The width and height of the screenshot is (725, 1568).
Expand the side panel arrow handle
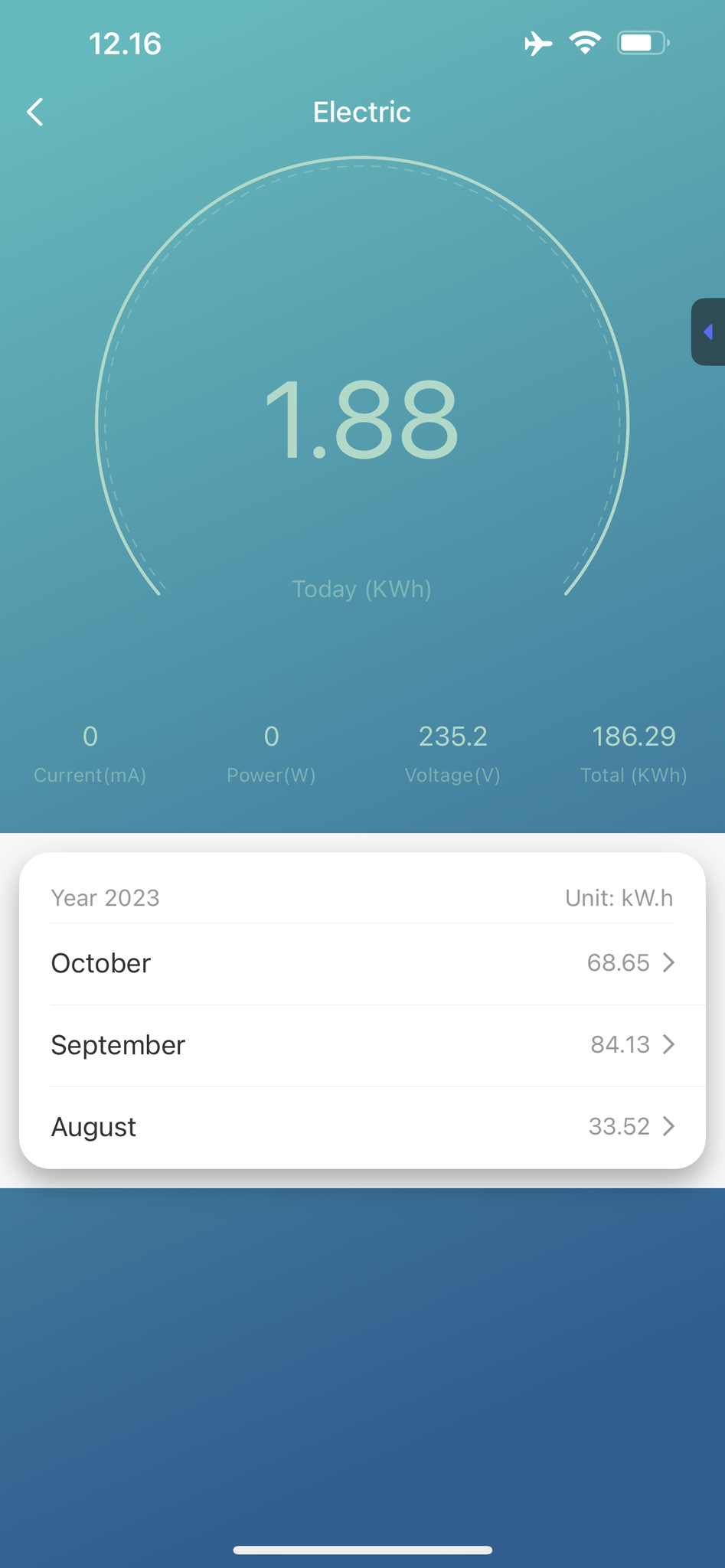tap(709, 332)
